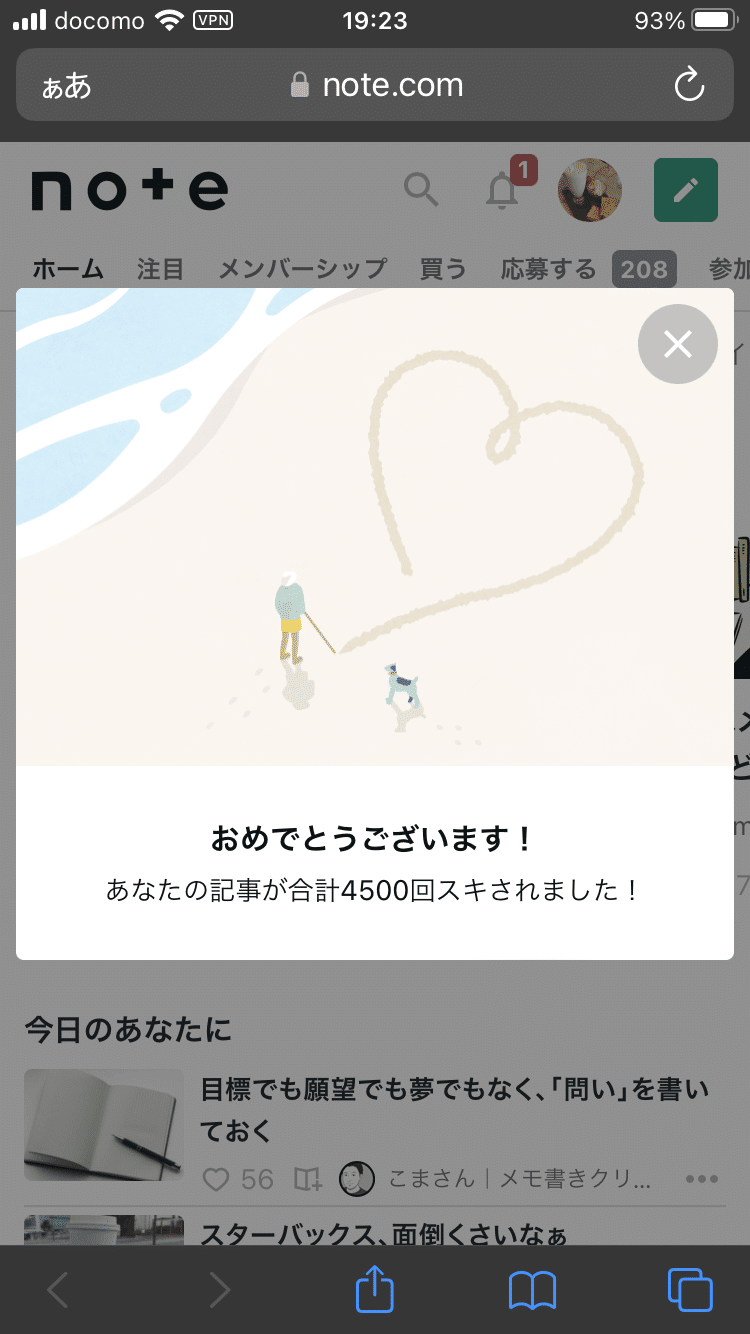Open the search icon on note
The height and width of the screenshot is (1334, 750).
tap(421, 190)
